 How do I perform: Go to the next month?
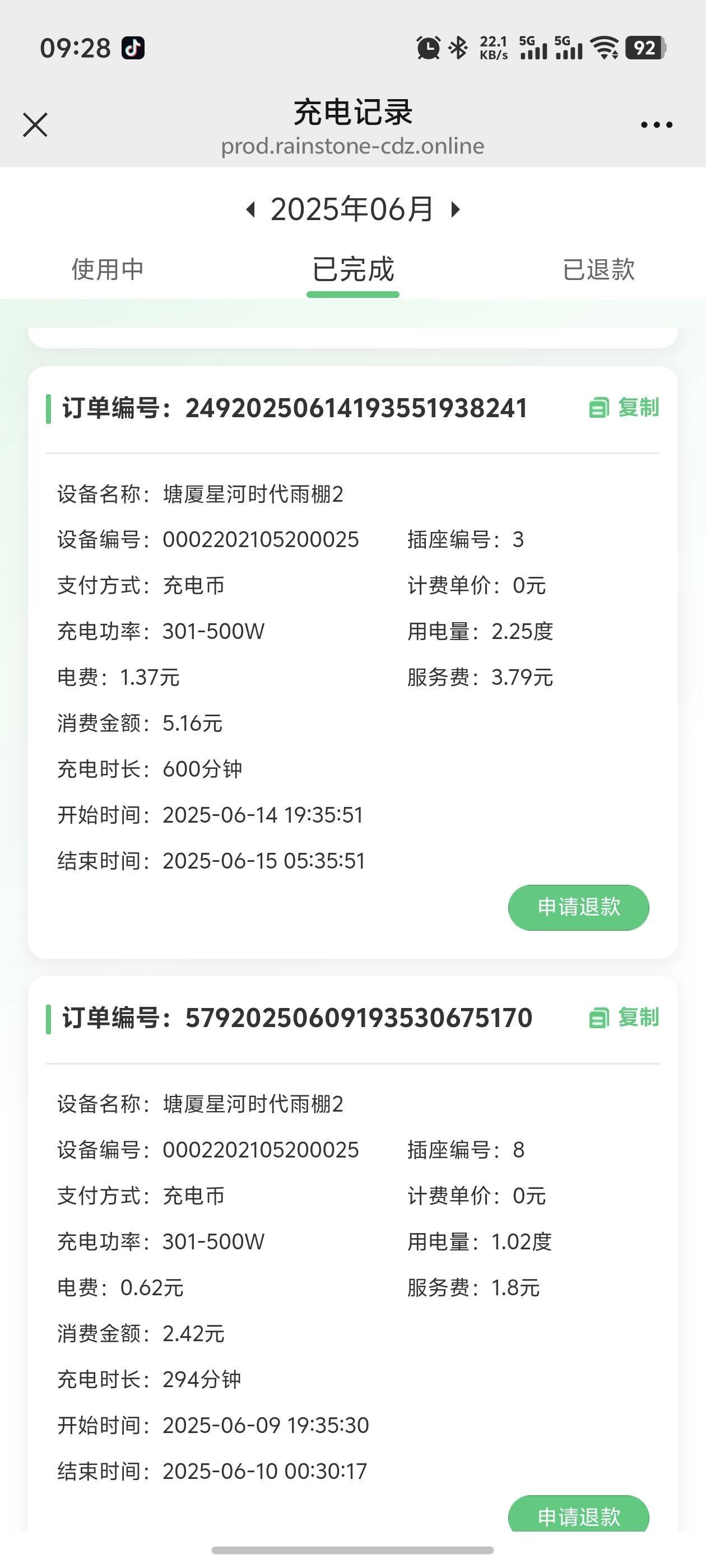pos(455,209)
